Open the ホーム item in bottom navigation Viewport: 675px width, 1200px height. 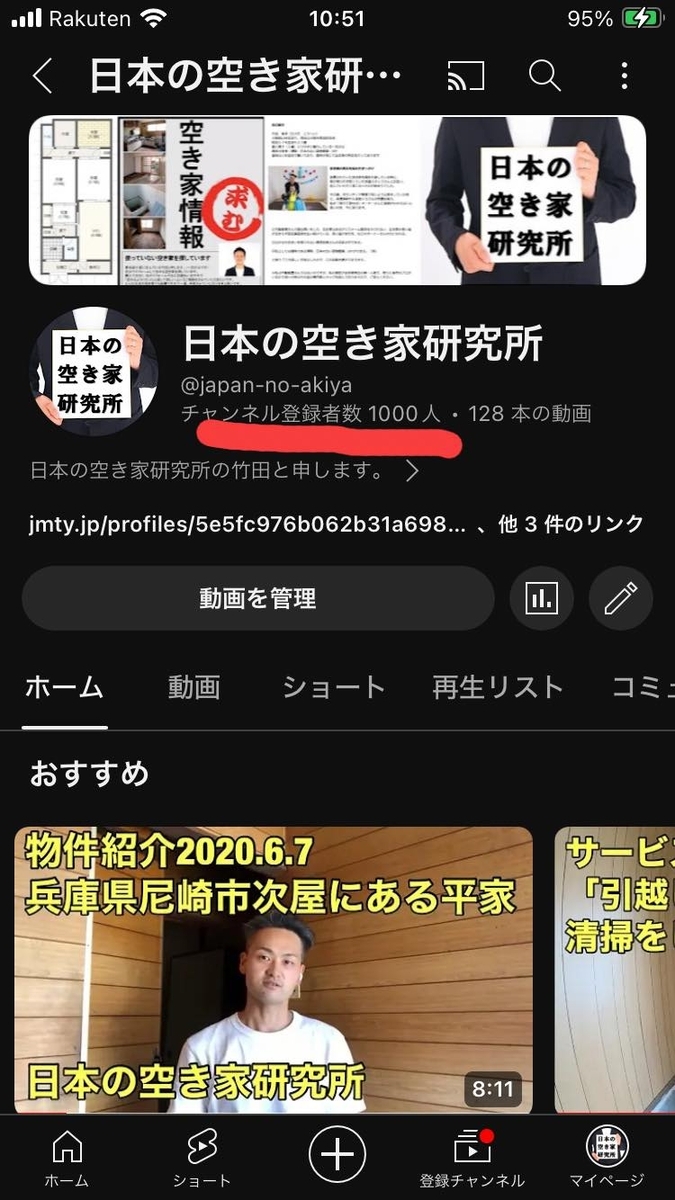pos(67,1158)
